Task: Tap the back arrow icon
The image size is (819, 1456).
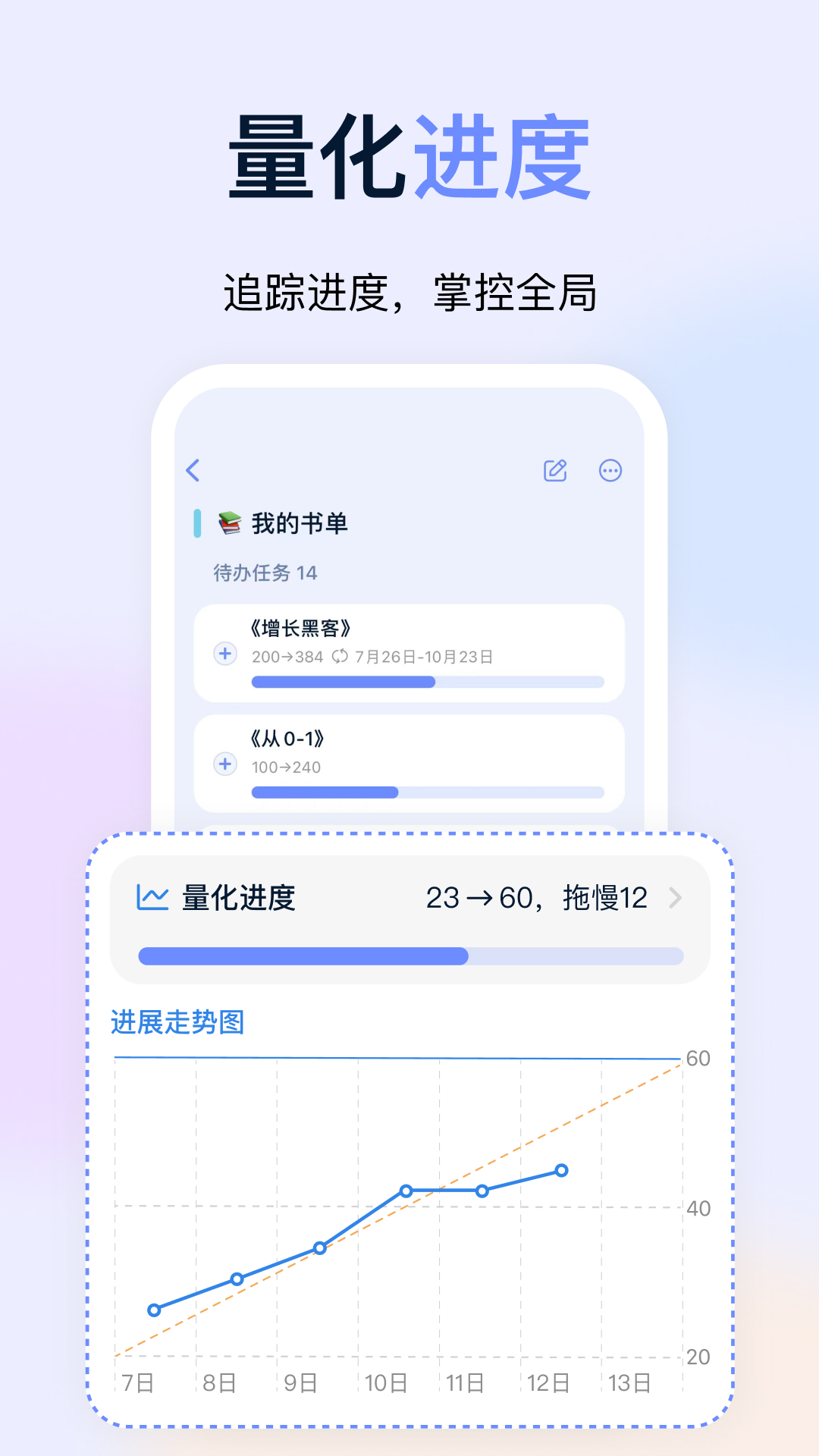Action: 193,471
